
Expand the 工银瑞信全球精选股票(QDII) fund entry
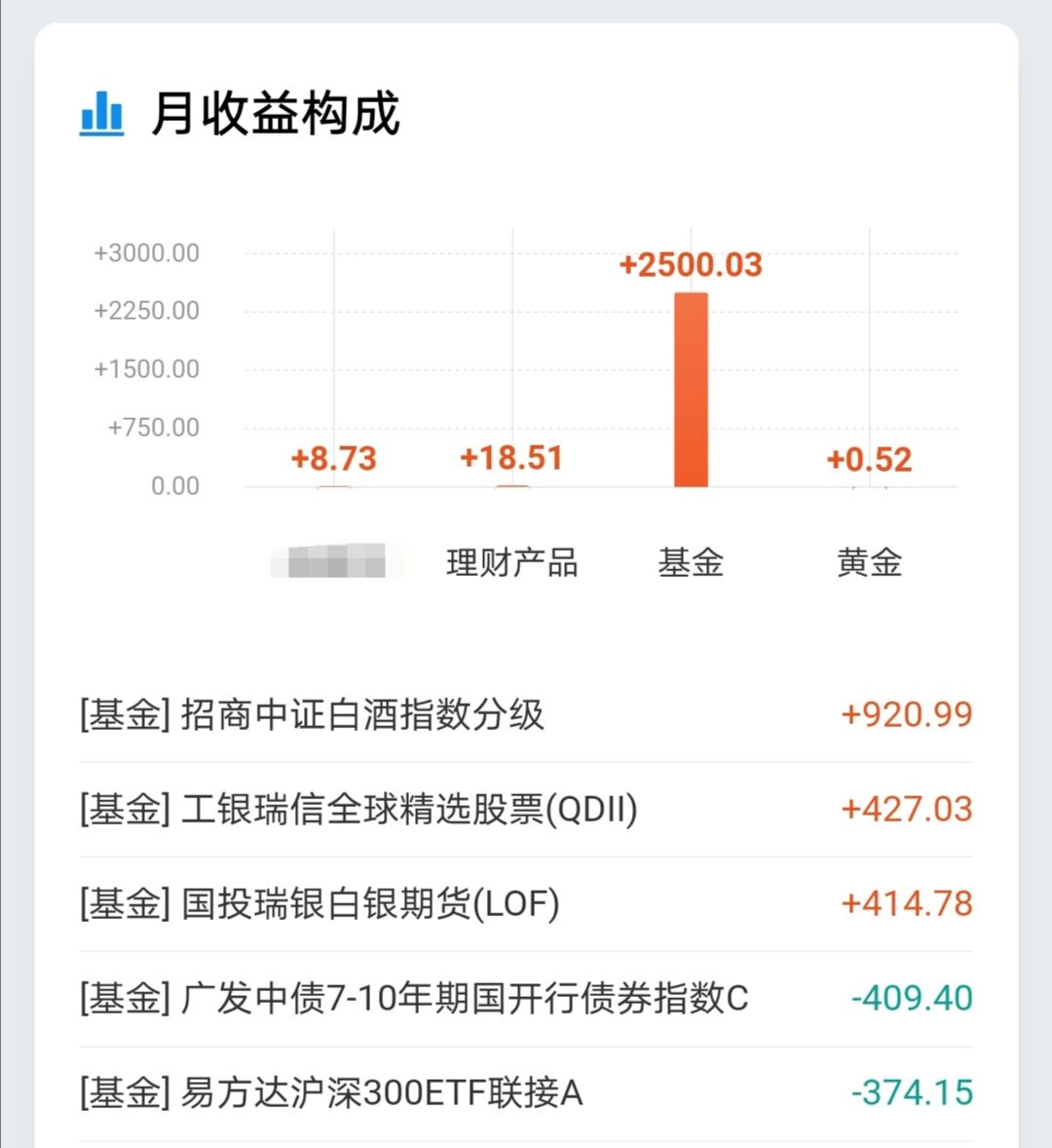point(526,809)
